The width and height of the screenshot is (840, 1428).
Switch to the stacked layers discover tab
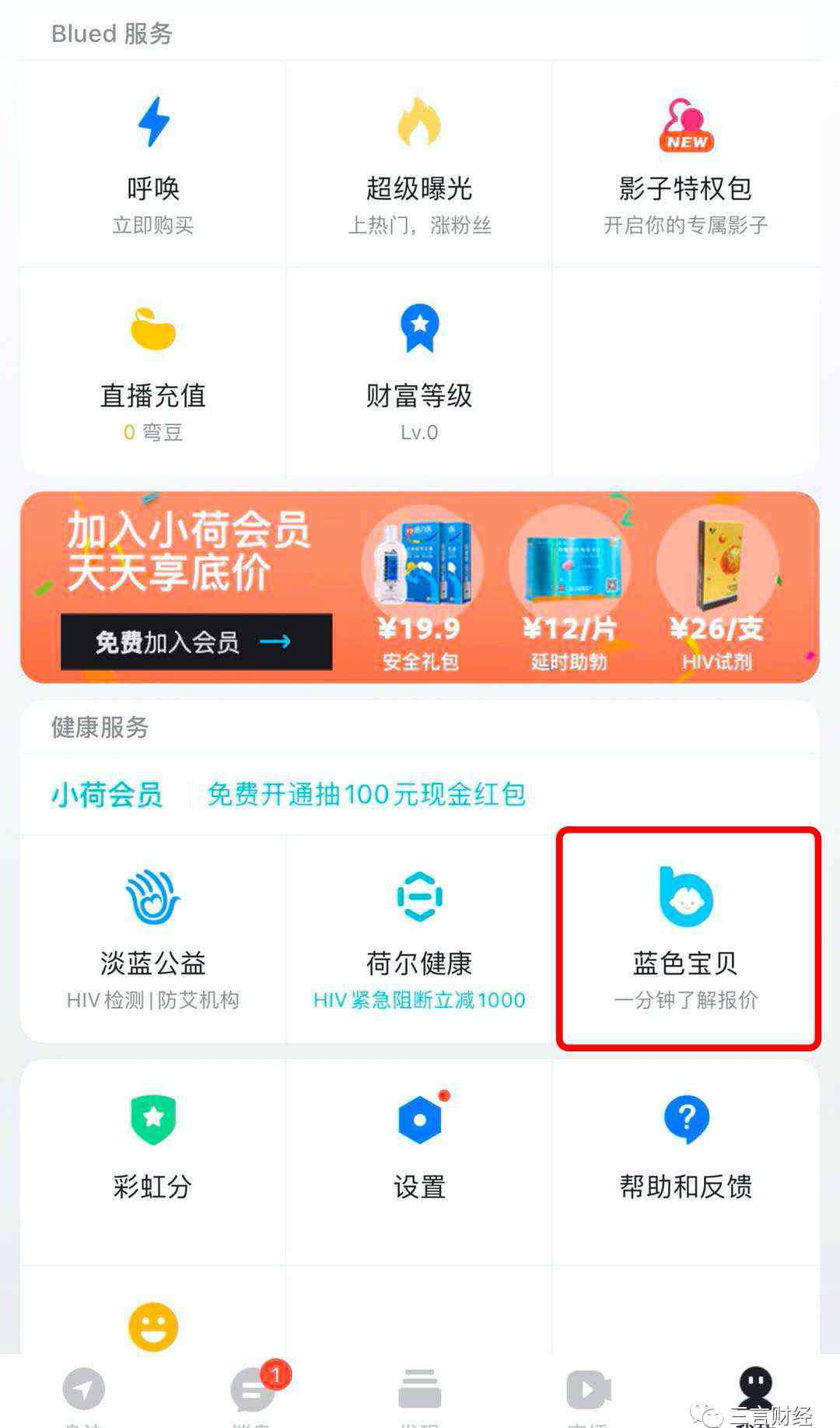pos(420,1391)
